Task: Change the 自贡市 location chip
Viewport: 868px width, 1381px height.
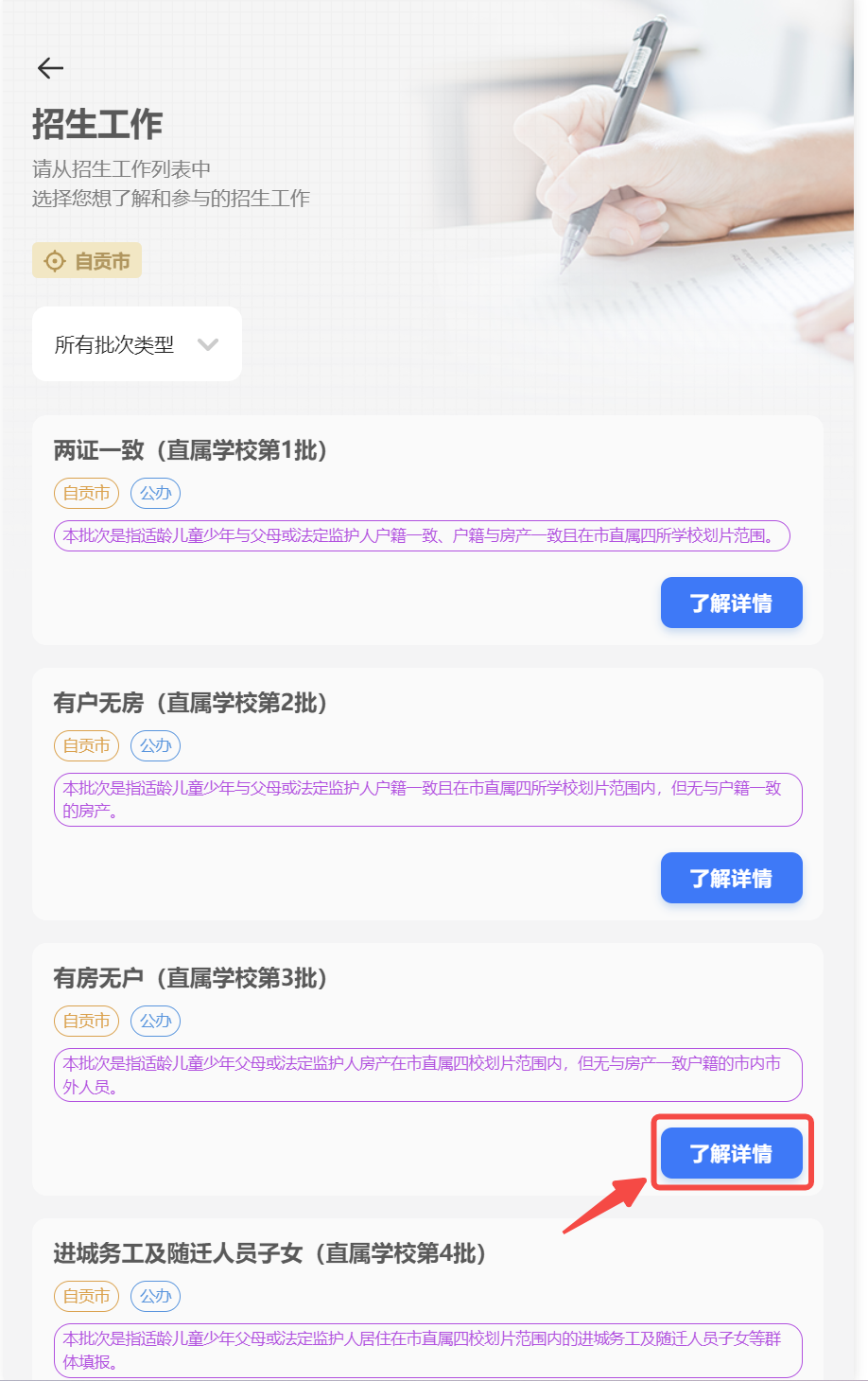Action: (x=87, y=261)
